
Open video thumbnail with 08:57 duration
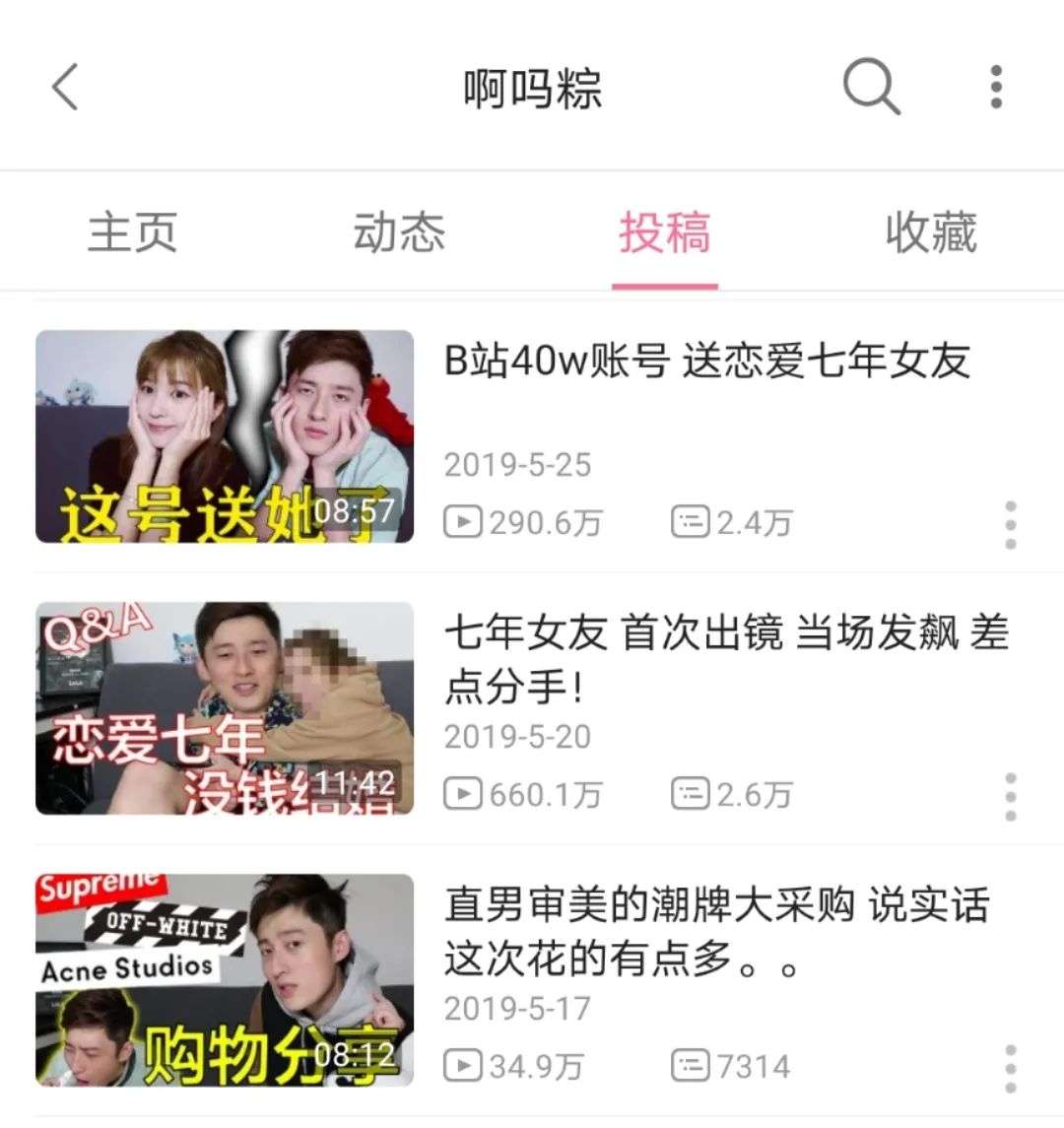(225, 436)
